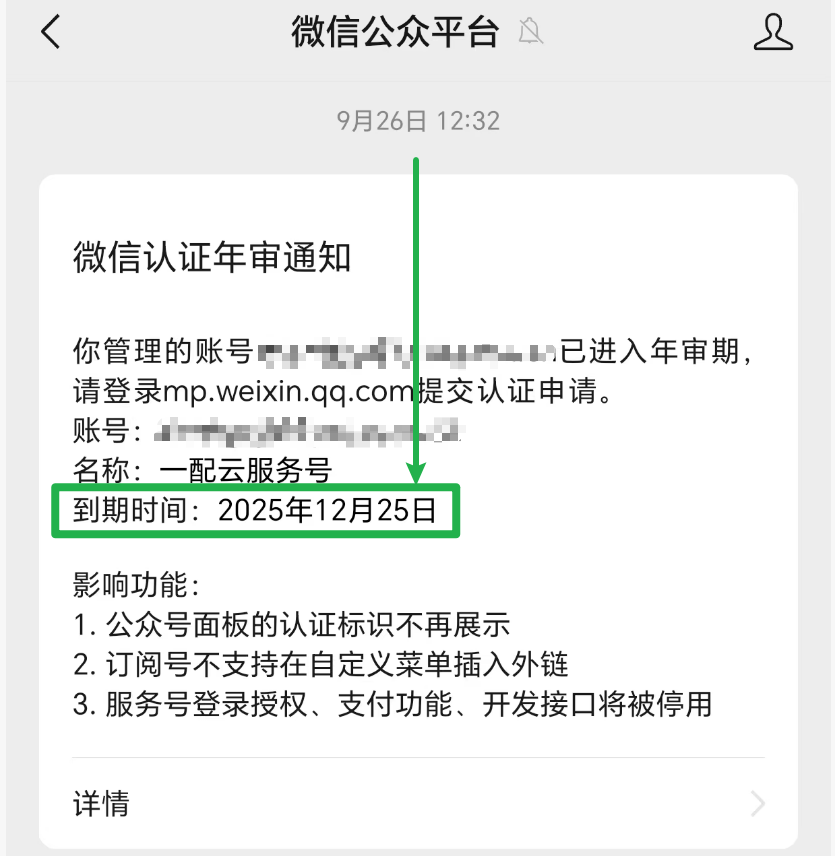Open 详情 of the 年审通知

click(x=418, y=803)
